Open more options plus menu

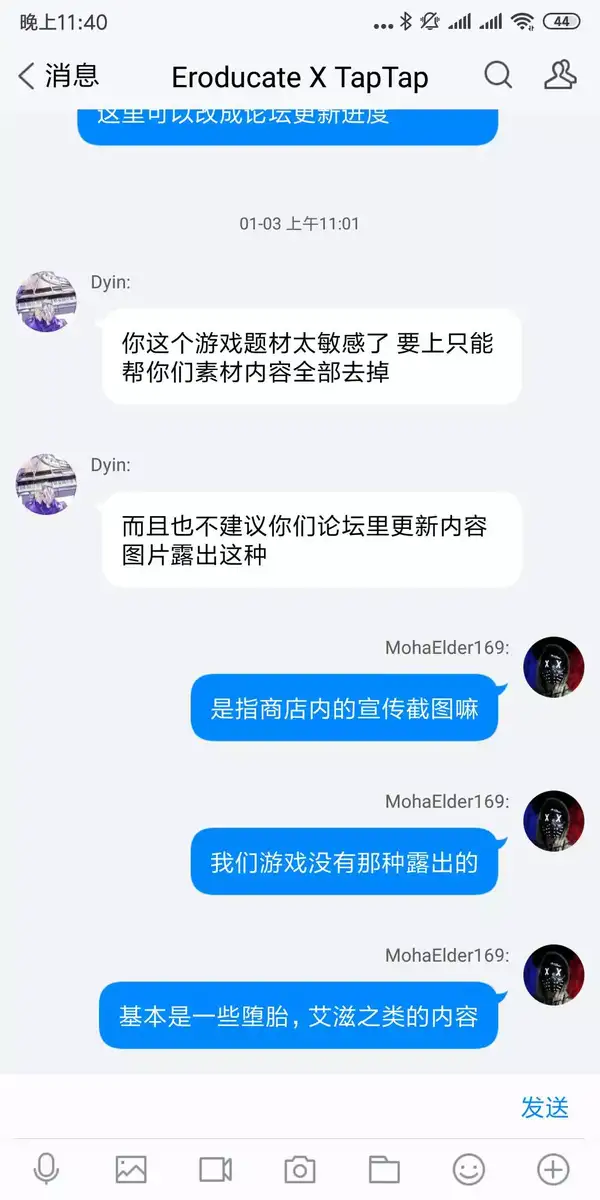(553, 1168)
